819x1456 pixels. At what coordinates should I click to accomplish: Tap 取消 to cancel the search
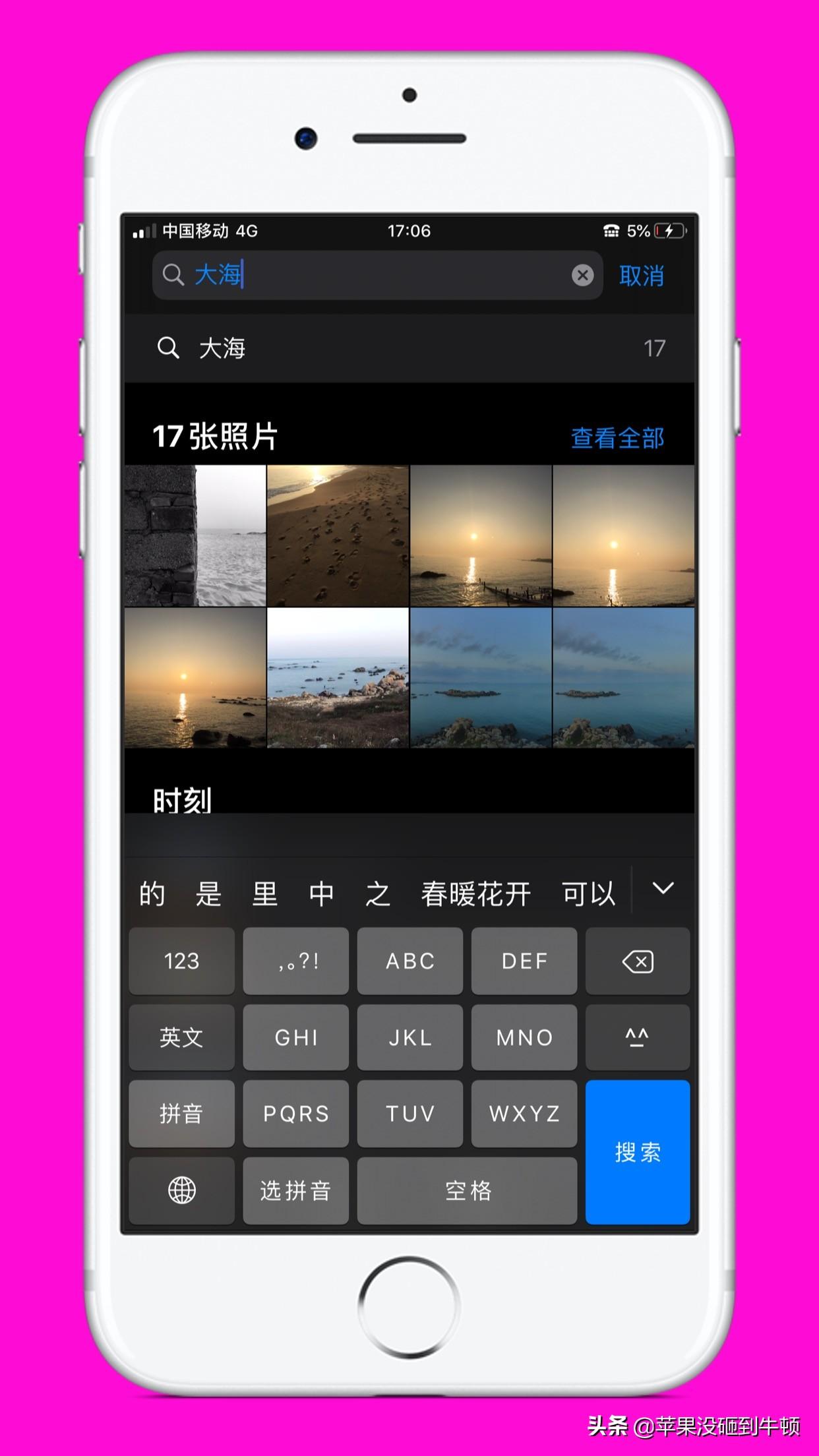pyautogui.click(x=642, y=276)
